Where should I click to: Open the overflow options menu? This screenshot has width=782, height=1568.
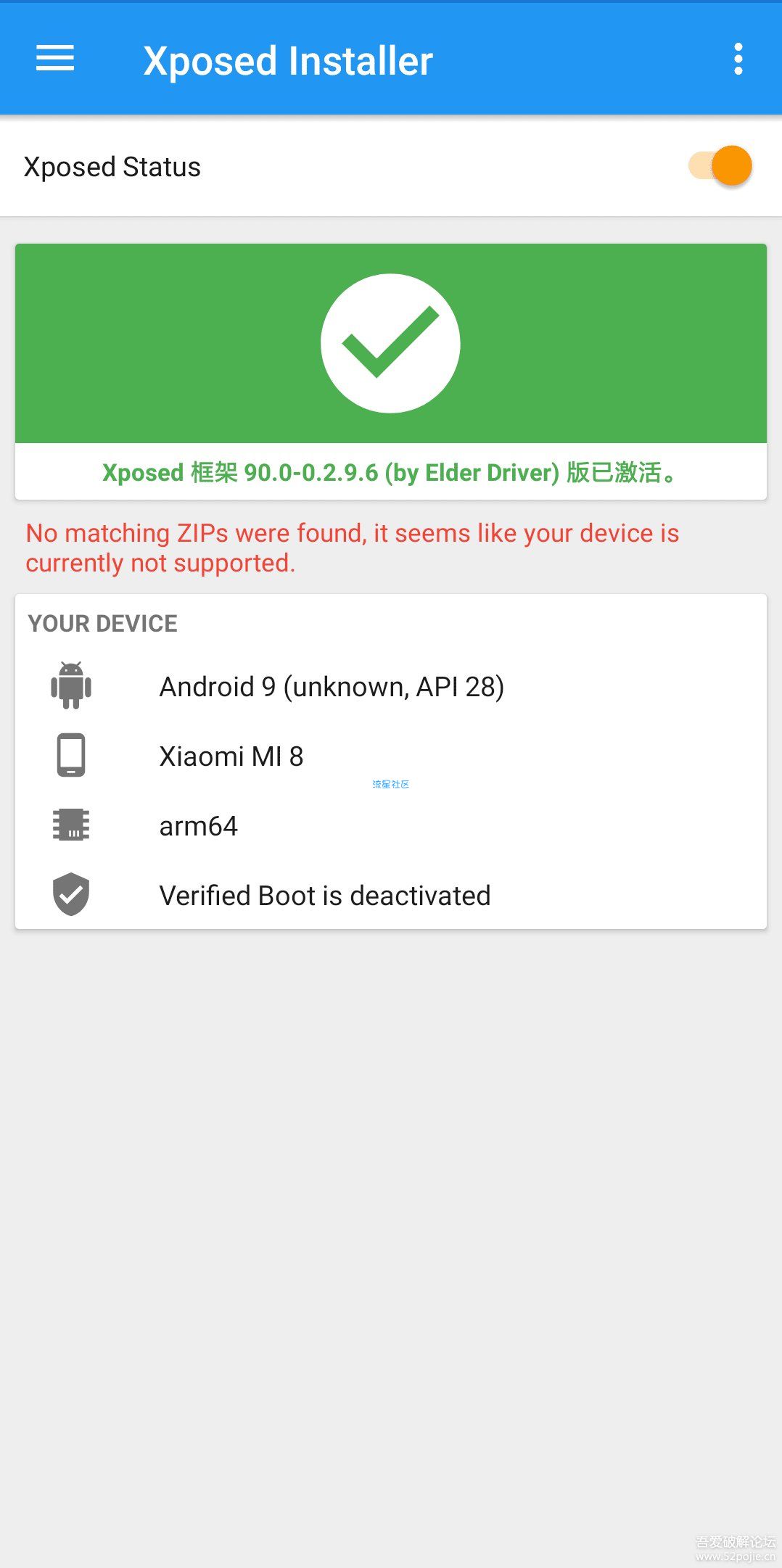tap(738, 59)
